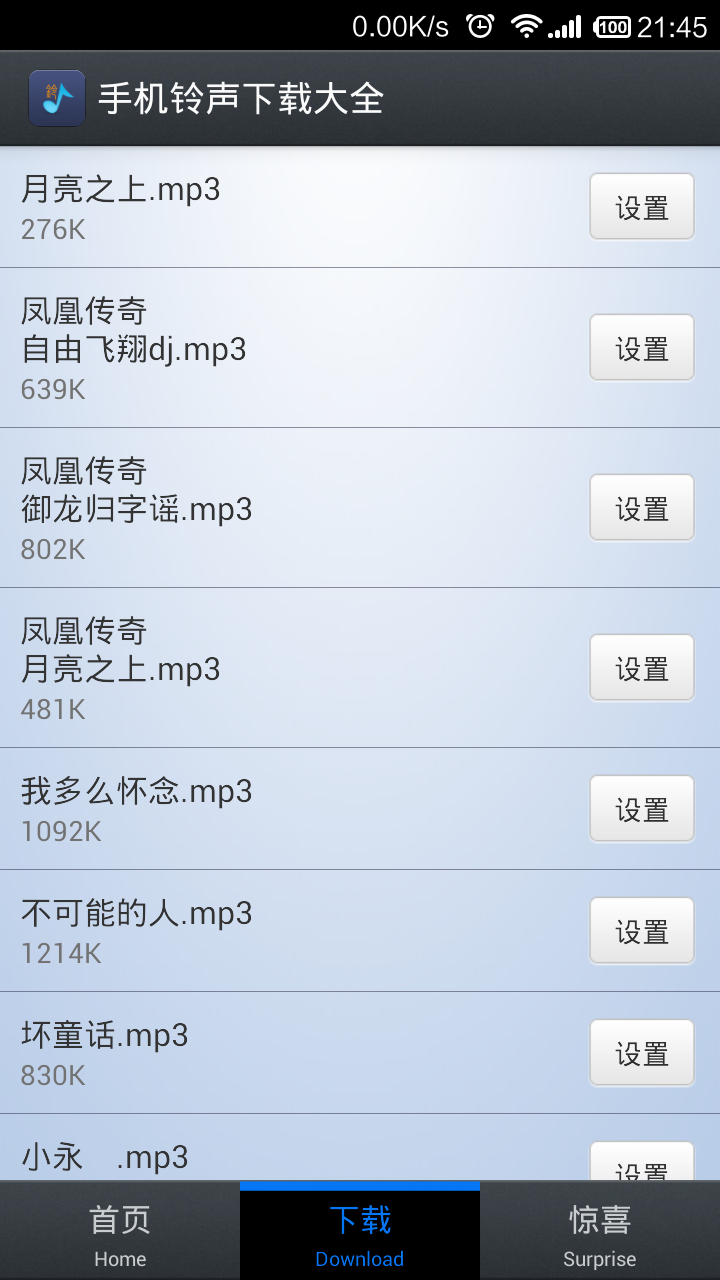Screen dimensions: 720x1280
Task: Switch to the 首页 Home tab
Action: click(120, 1232)
